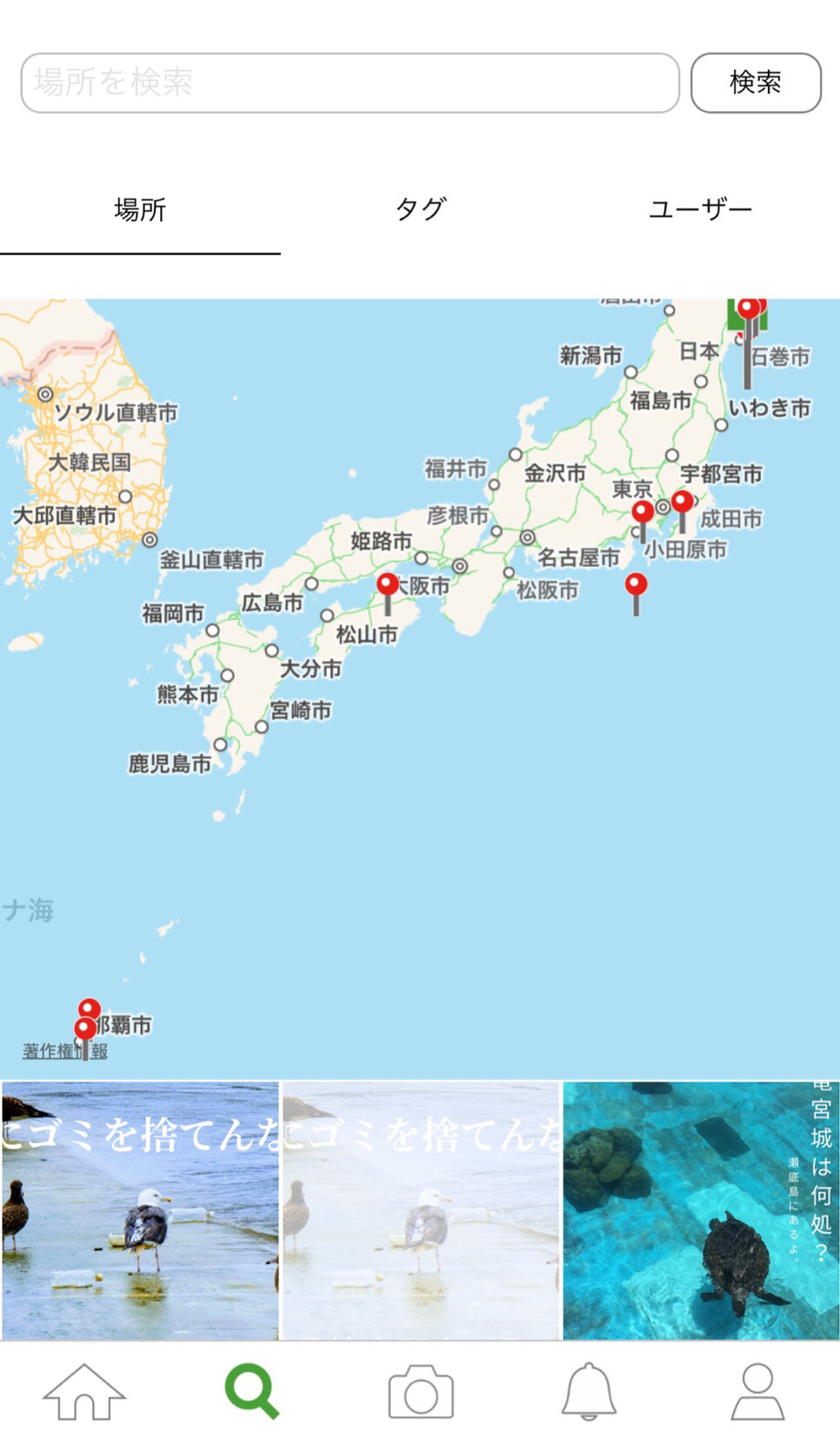Focus the 場所を検索 search field

350,83
